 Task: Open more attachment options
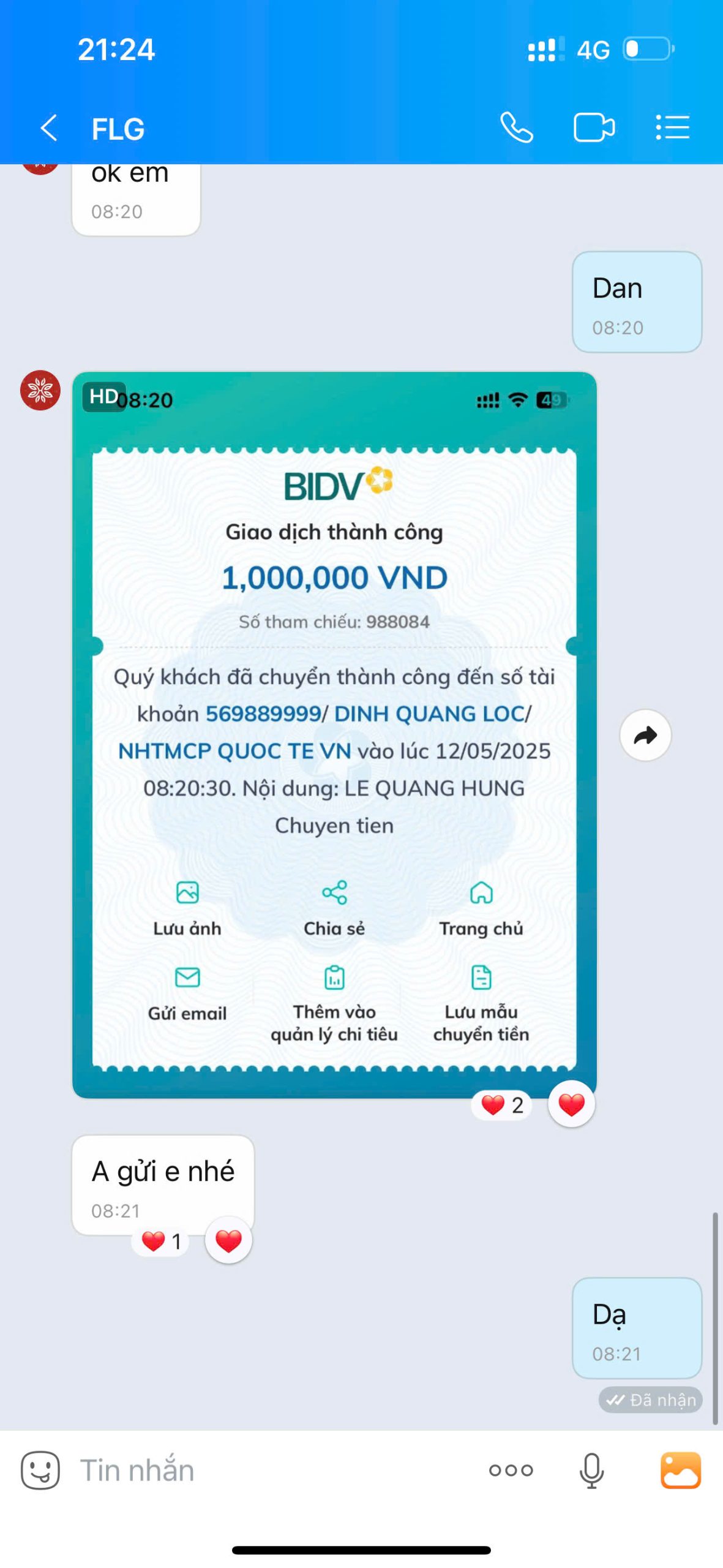pyautogui.click(x=511, y=1470)
